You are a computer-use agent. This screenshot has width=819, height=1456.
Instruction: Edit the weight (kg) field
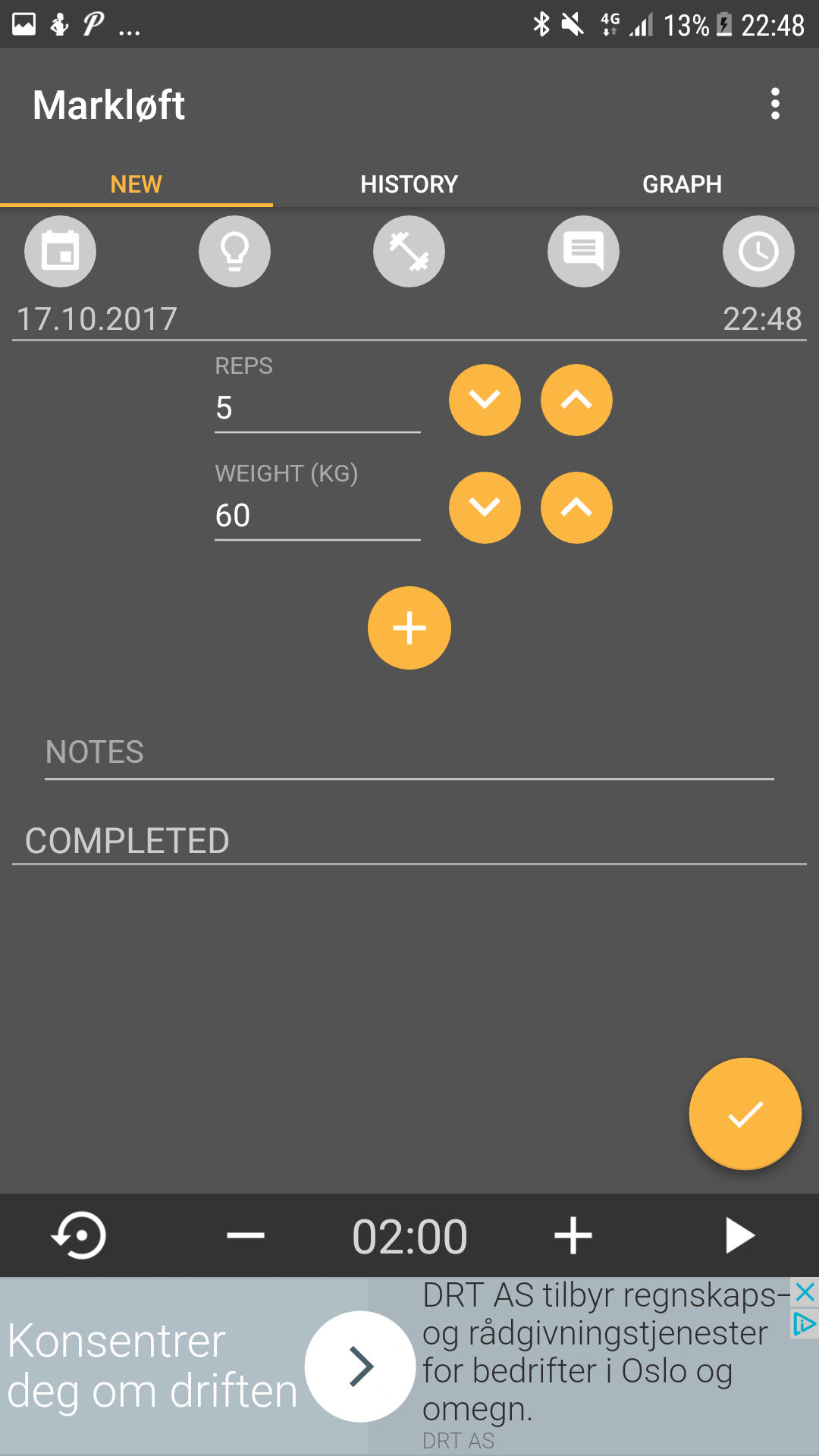pyautogui.click(x=318, y=516)
